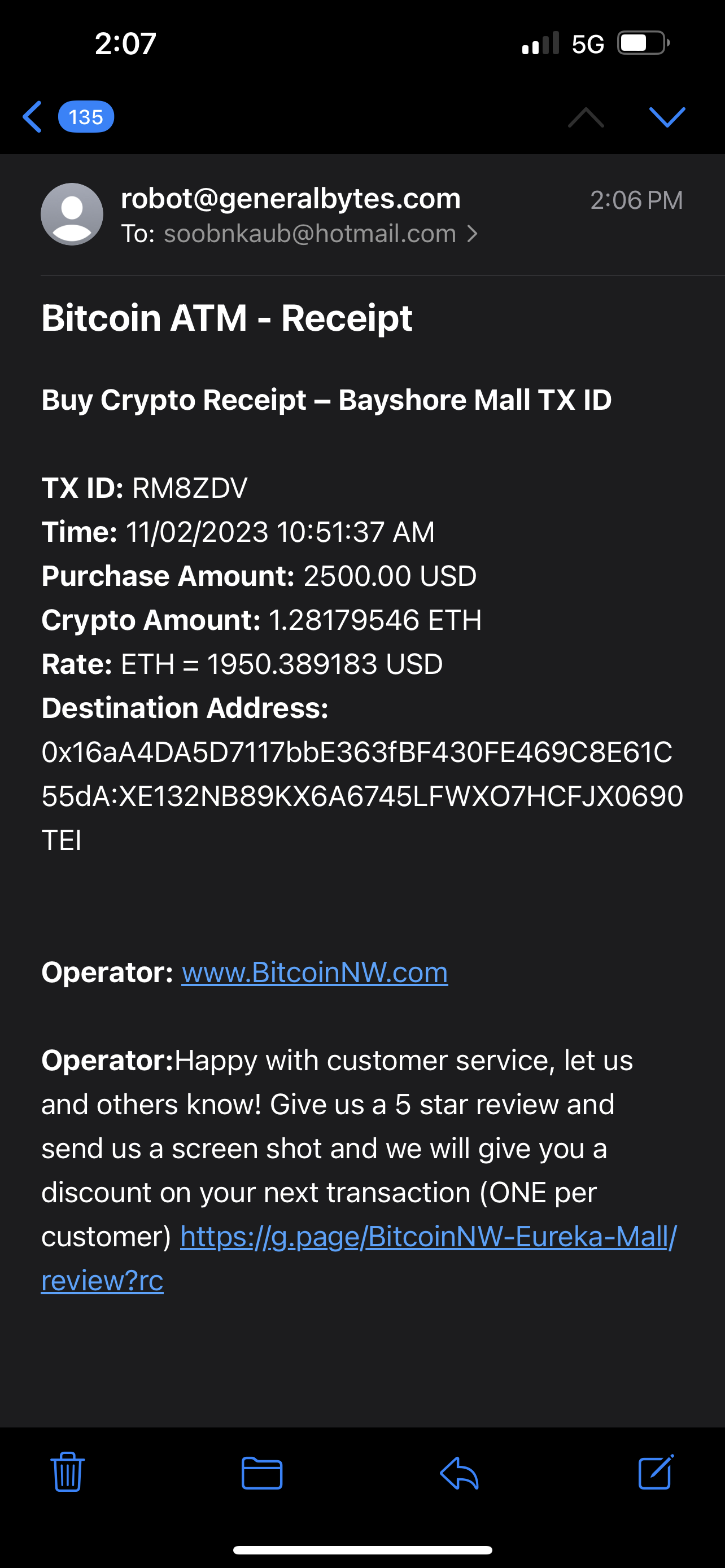This screenshot has height=1568, width=725.
Task: Expand recipient soobnkaub@hotmail.com details
Action: tap(311, 234)
